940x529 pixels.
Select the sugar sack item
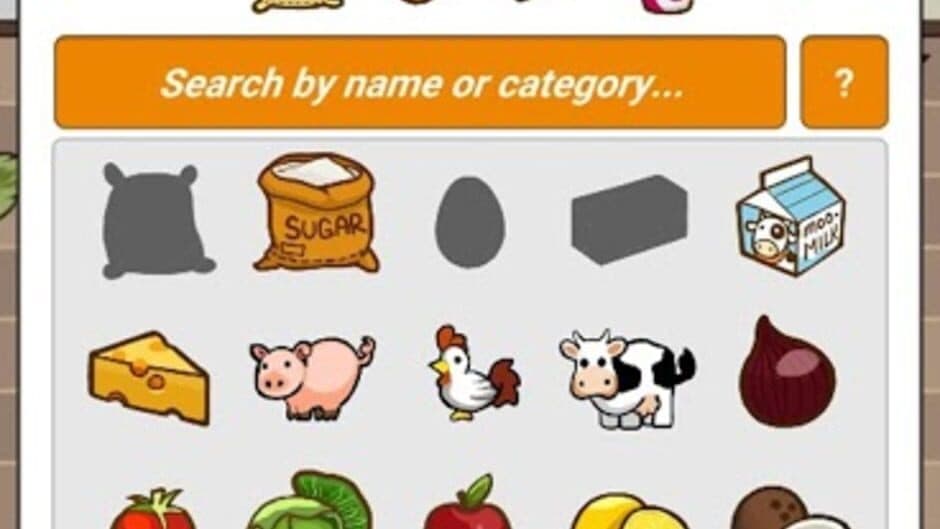315,214
